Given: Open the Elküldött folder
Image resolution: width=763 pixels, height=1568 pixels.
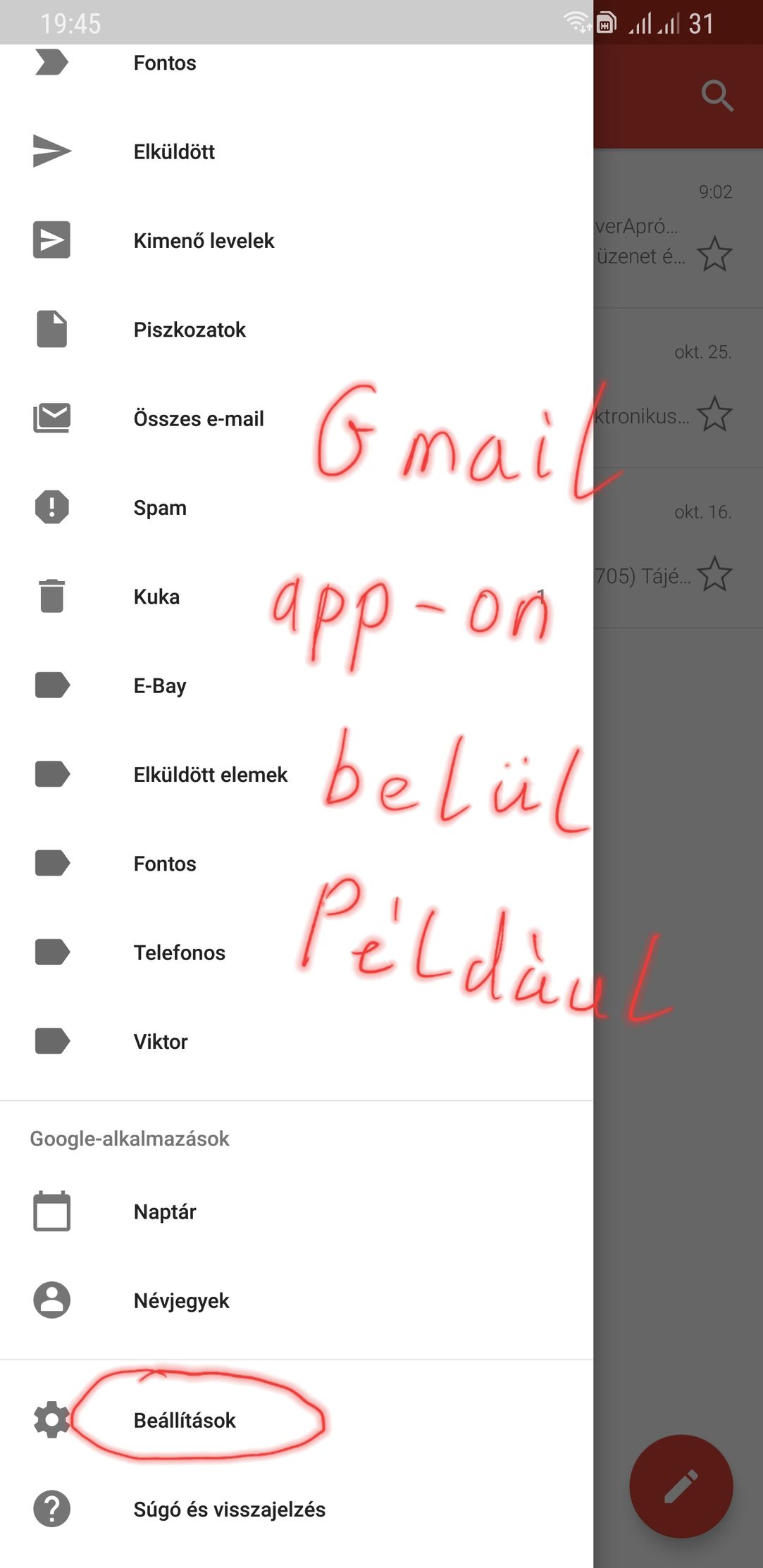Looking at the screenshot, I should pyautogui.click(x=174, y=151).
